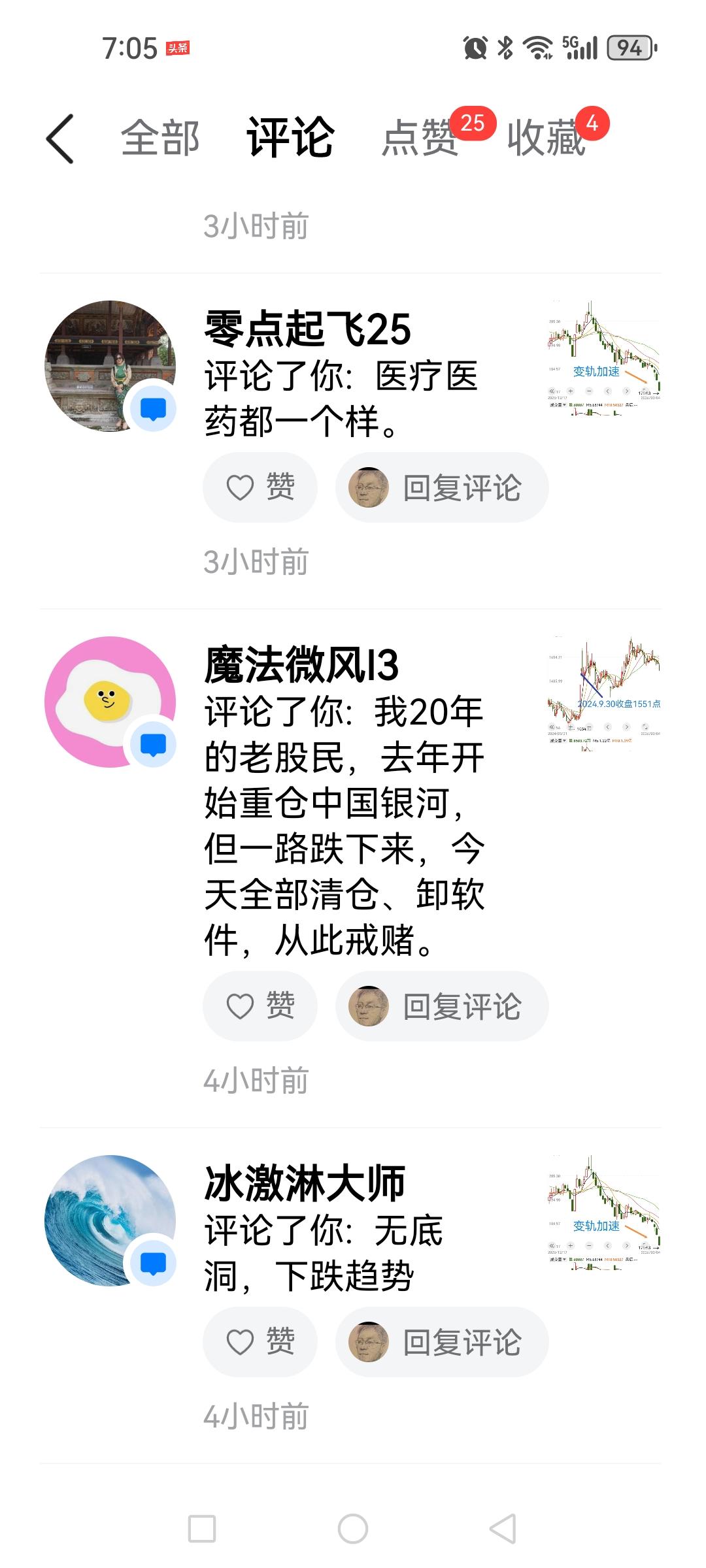Like 魔法微风I3's stock comment with 赞
This screenshot has height=1568, width=706.
(x=260, y=1006)
